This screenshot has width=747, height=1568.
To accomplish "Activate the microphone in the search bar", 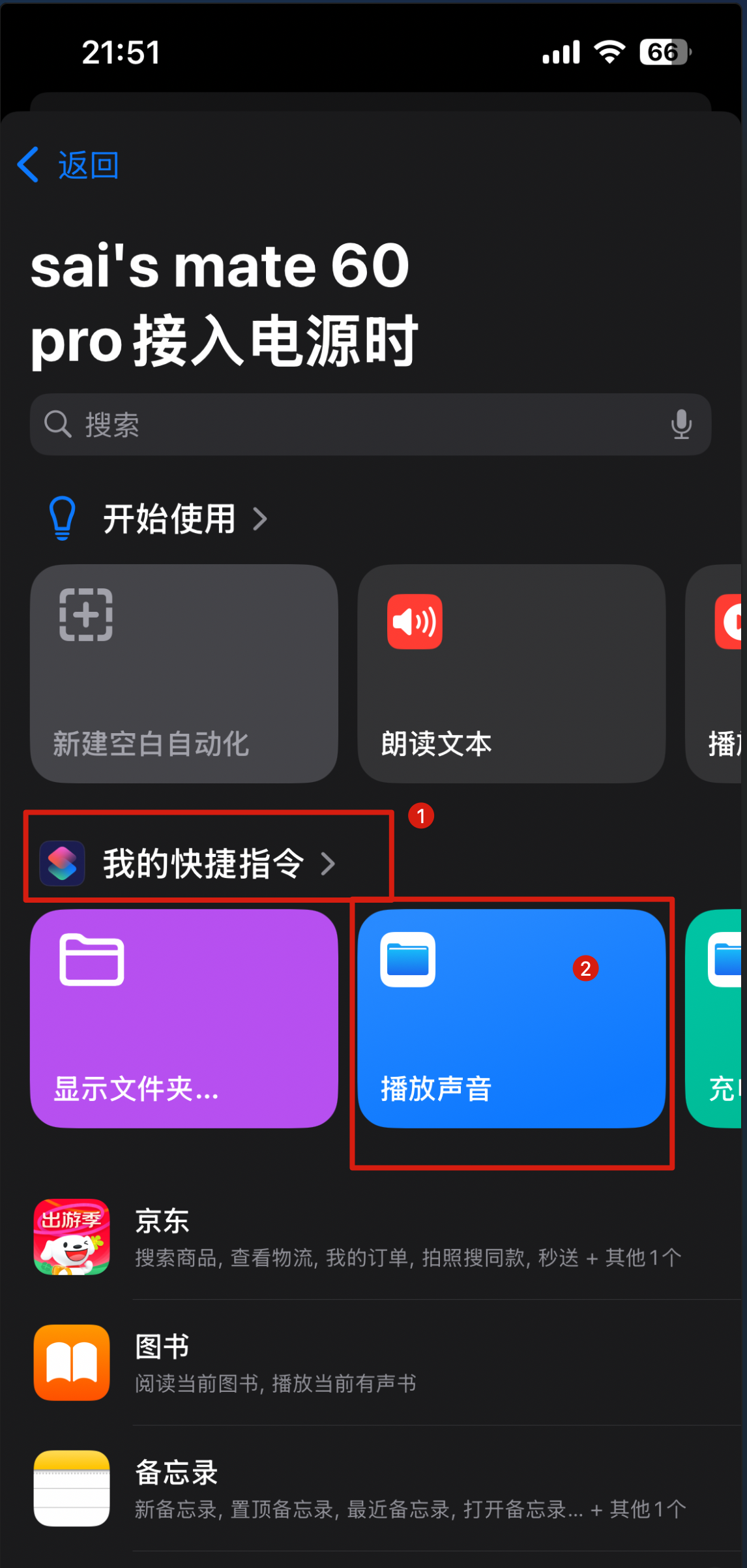I will 681,425.
